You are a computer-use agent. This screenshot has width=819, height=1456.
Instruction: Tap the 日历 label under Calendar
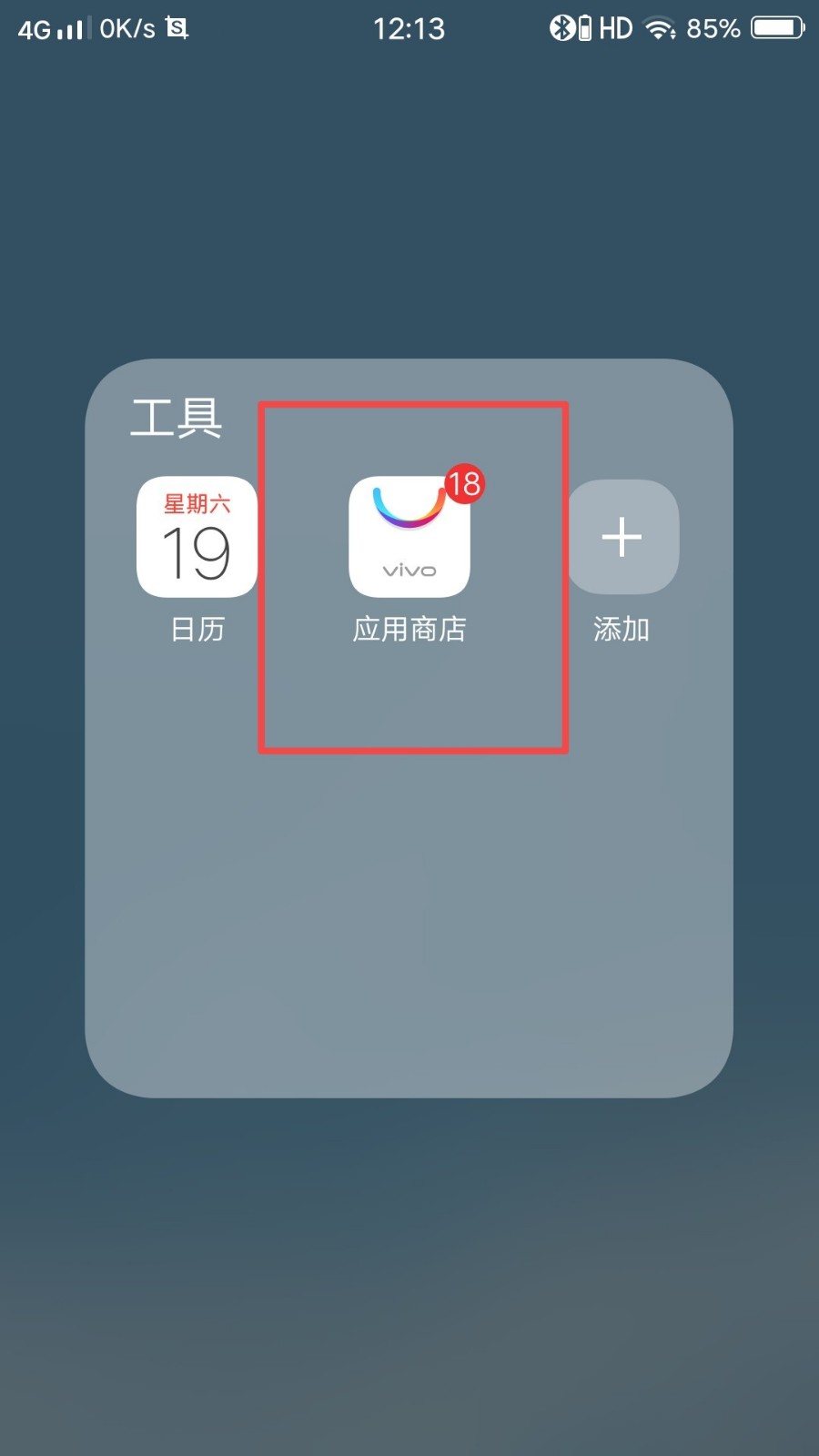point(197,628)
